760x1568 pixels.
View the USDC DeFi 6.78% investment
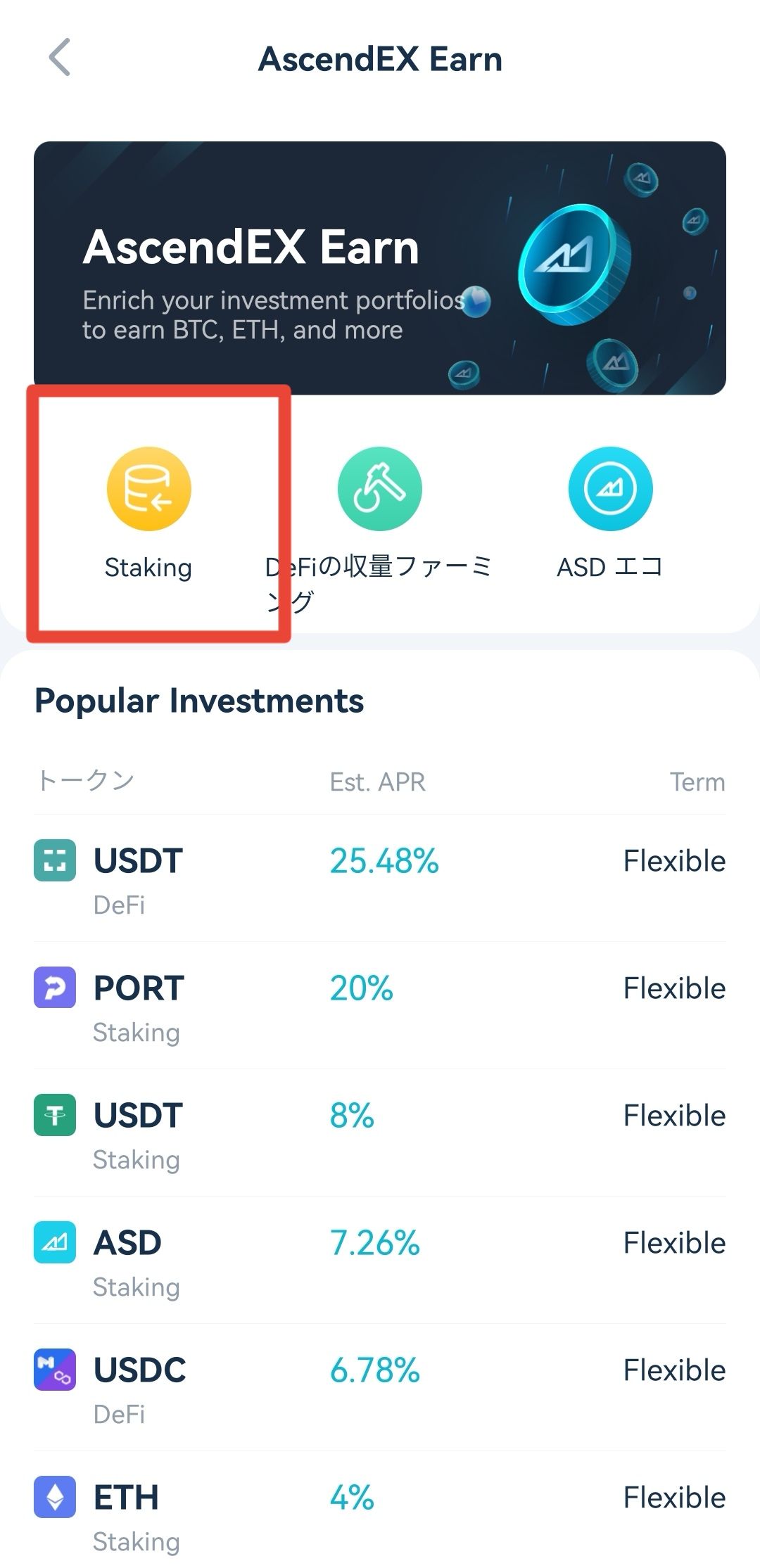point(380,1388)
